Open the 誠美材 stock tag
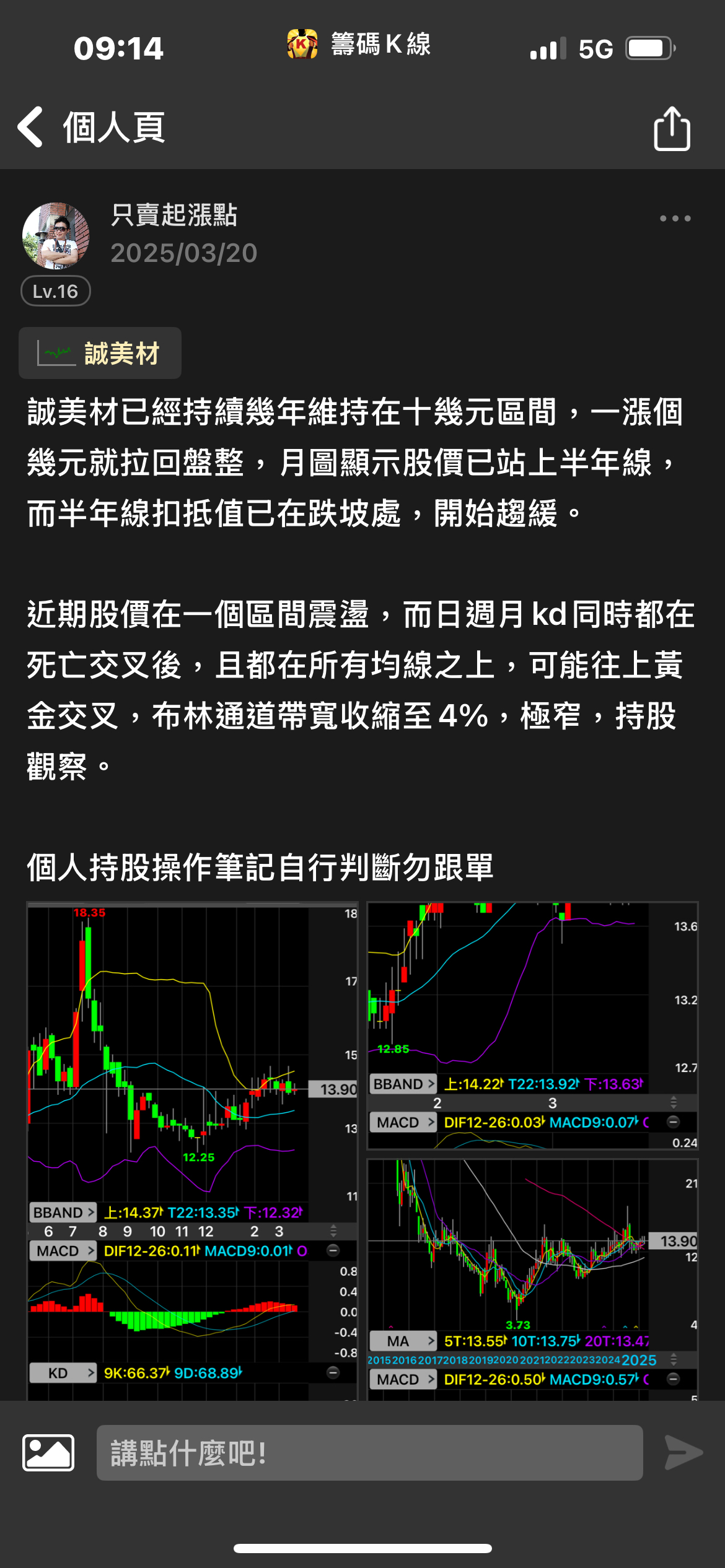This screenshot has width=725, height=1568. 100,354
